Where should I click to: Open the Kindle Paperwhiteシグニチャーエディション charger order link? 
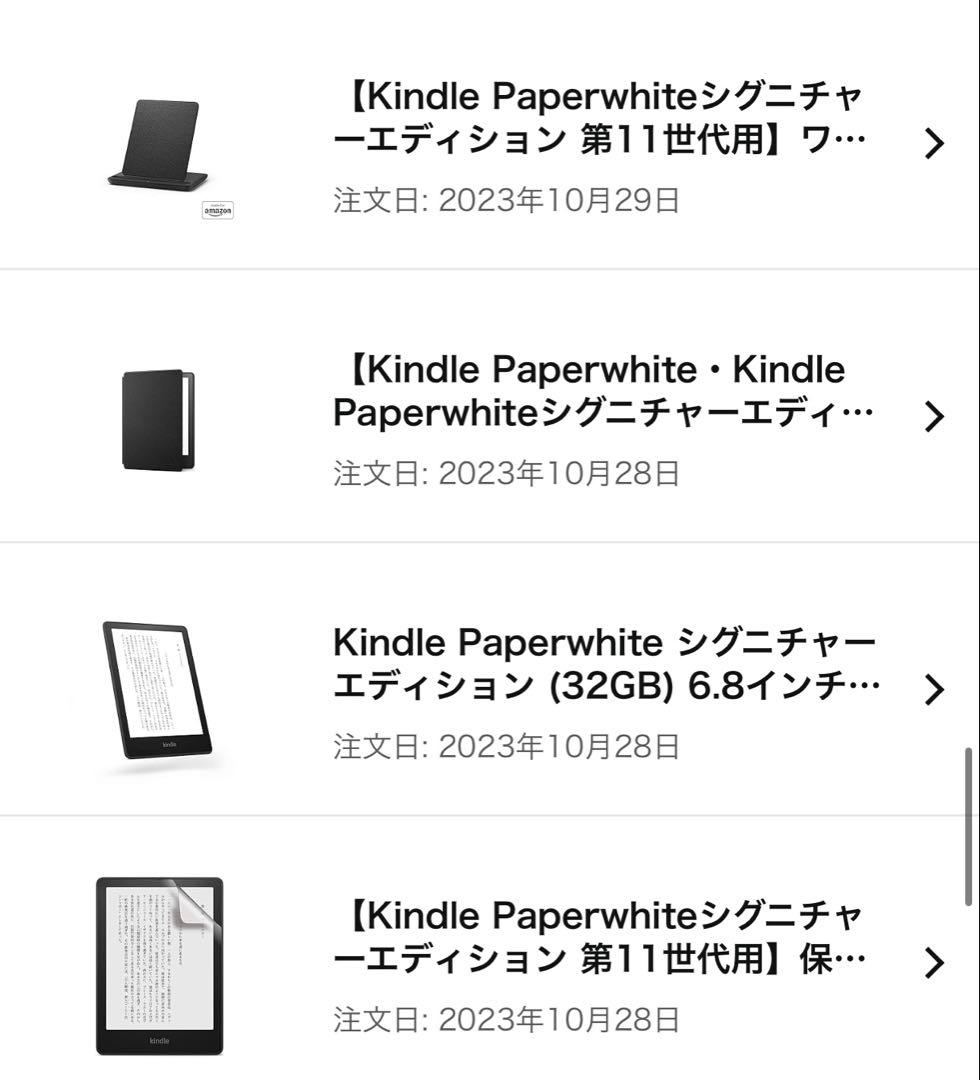point(610,118)
